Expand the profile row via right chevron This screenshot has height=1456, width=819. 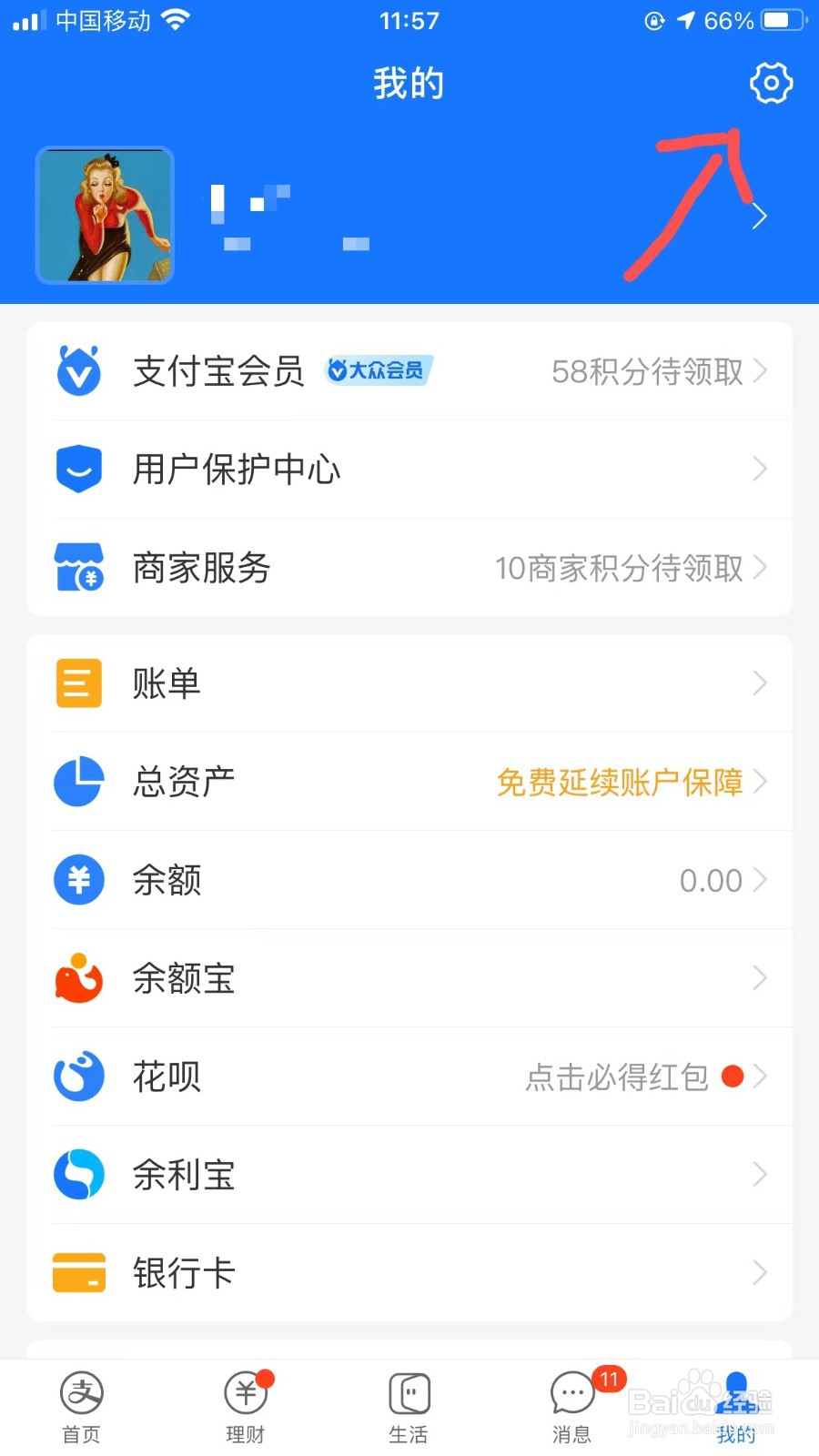click(x=759, y=216)
